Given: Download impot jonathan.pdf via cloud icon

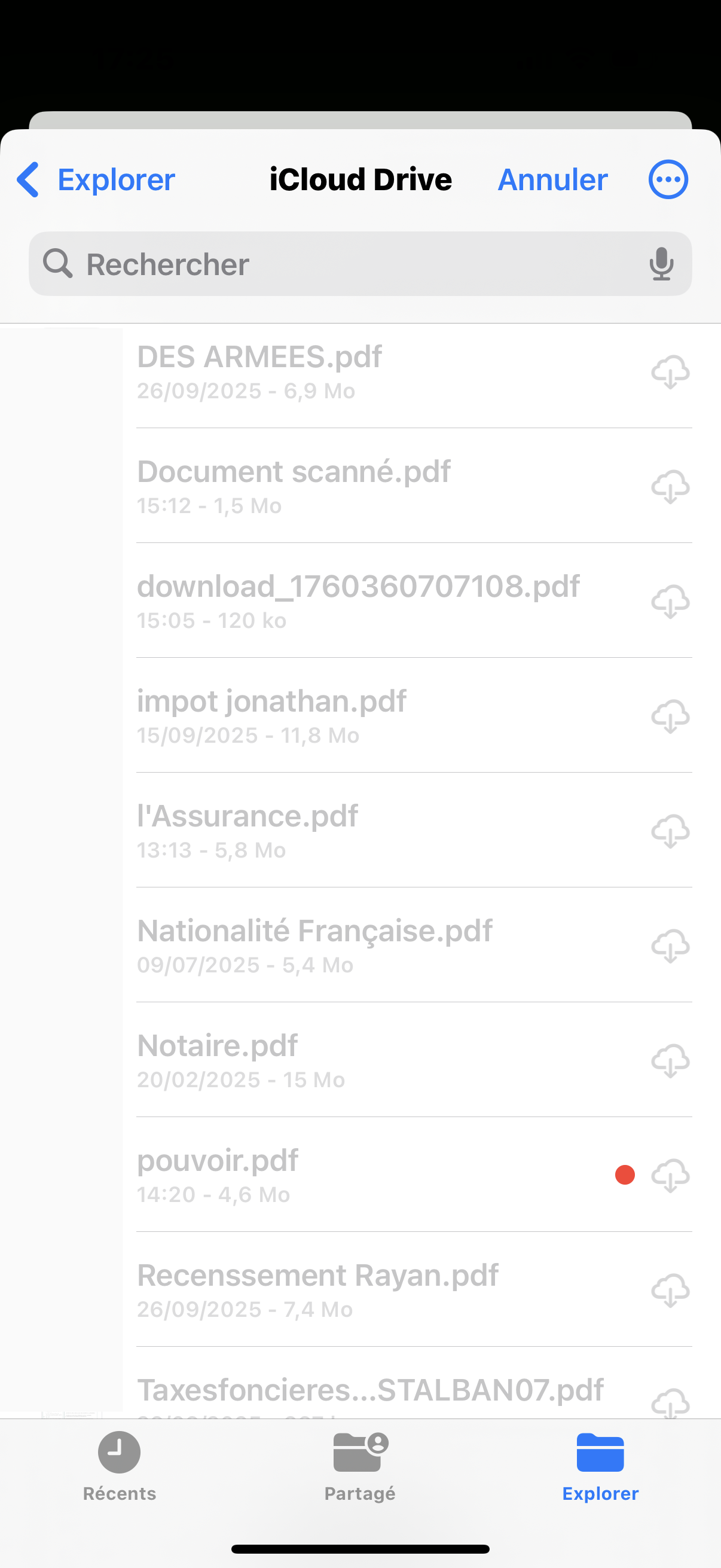Looking at the screenshot, I should (x=671, y=716).
